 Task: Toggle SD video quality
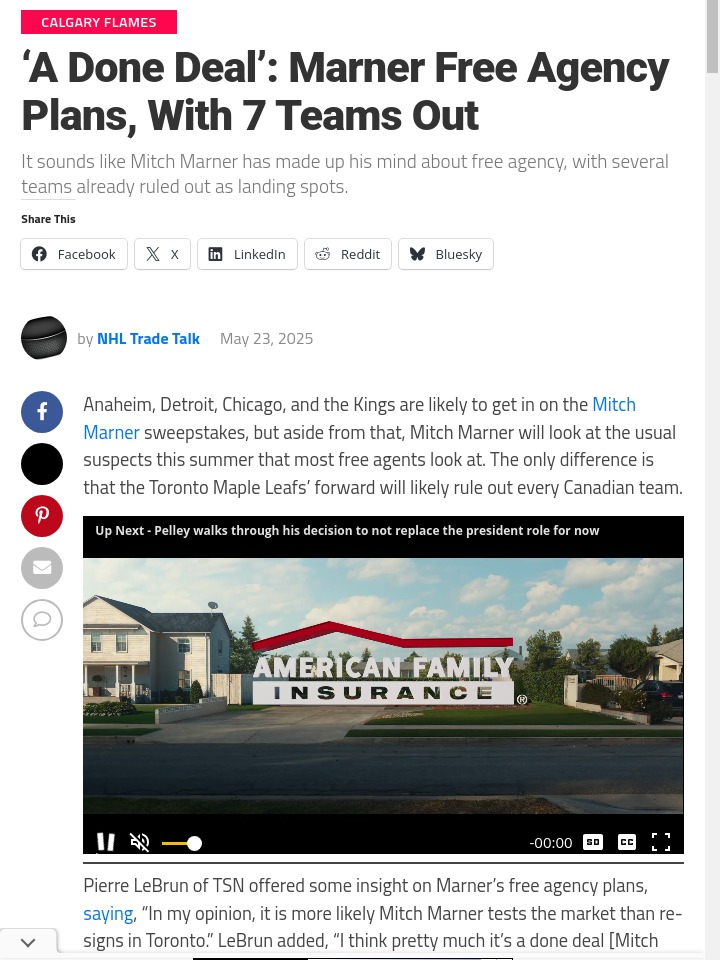pyautogui.click(x=593, y=842)
